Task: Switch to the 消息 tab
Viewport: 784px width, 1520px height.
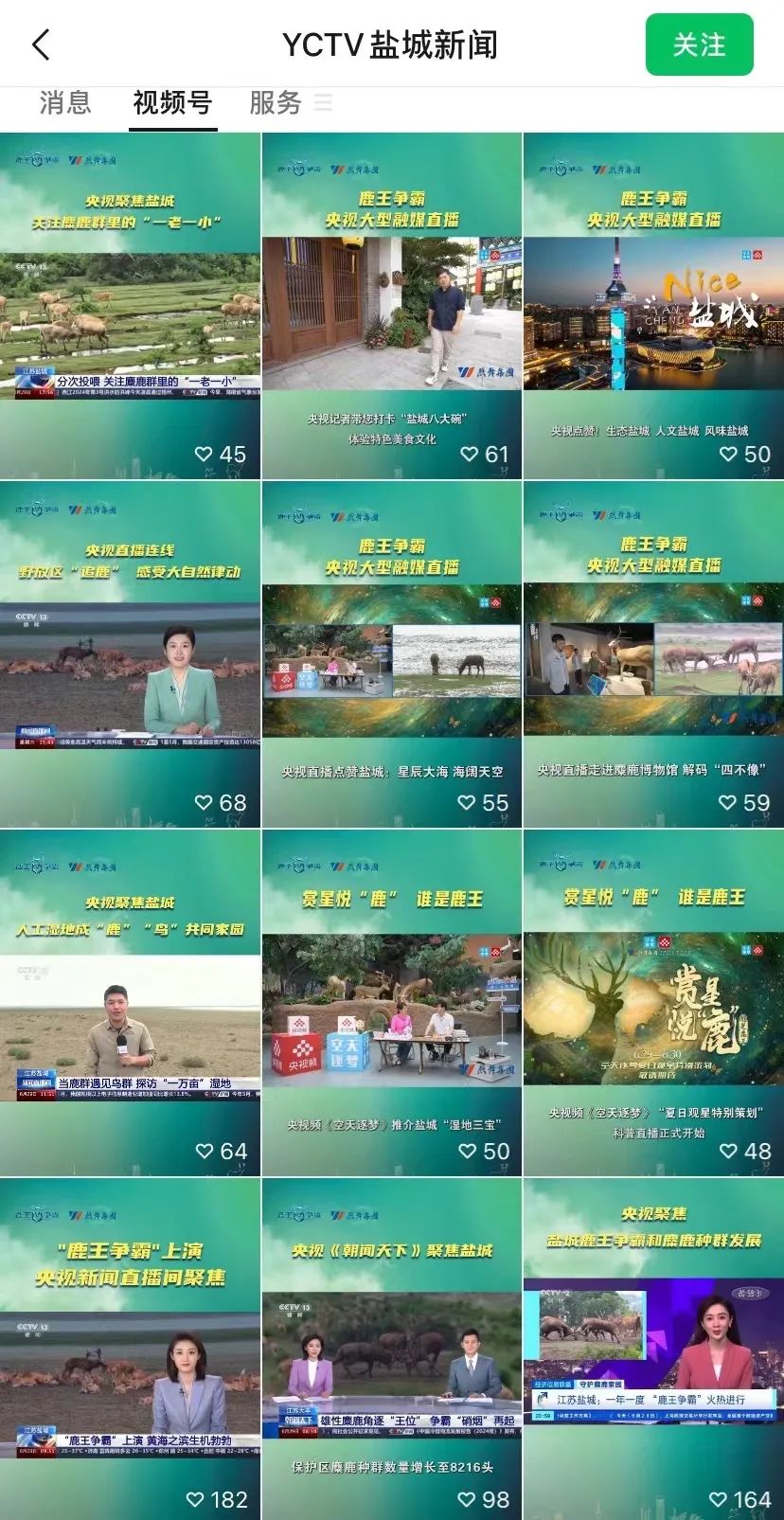Action: pyautogui.click(x=65, y=102)
